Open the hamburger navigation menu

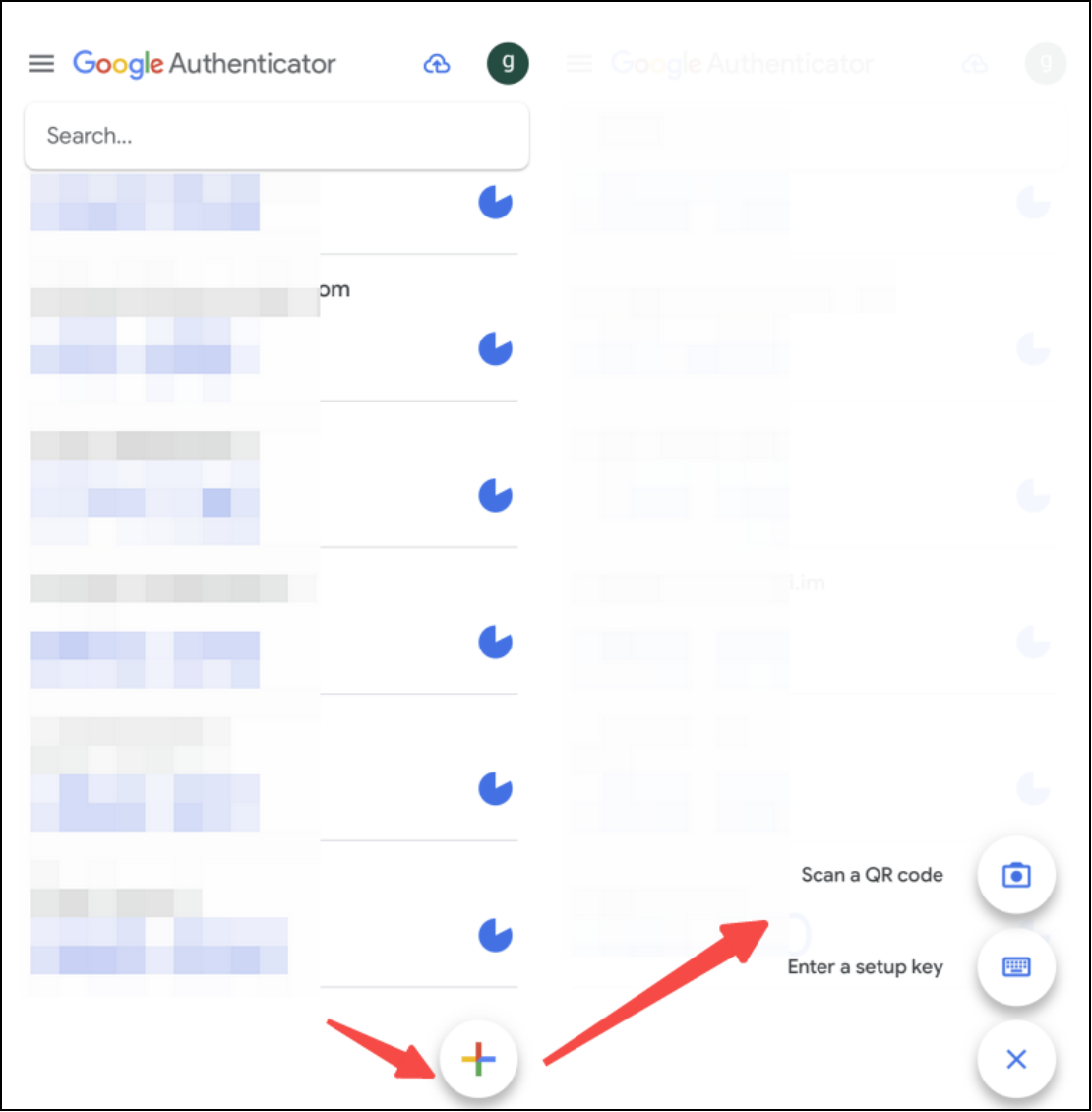click(x=41, y=64)
